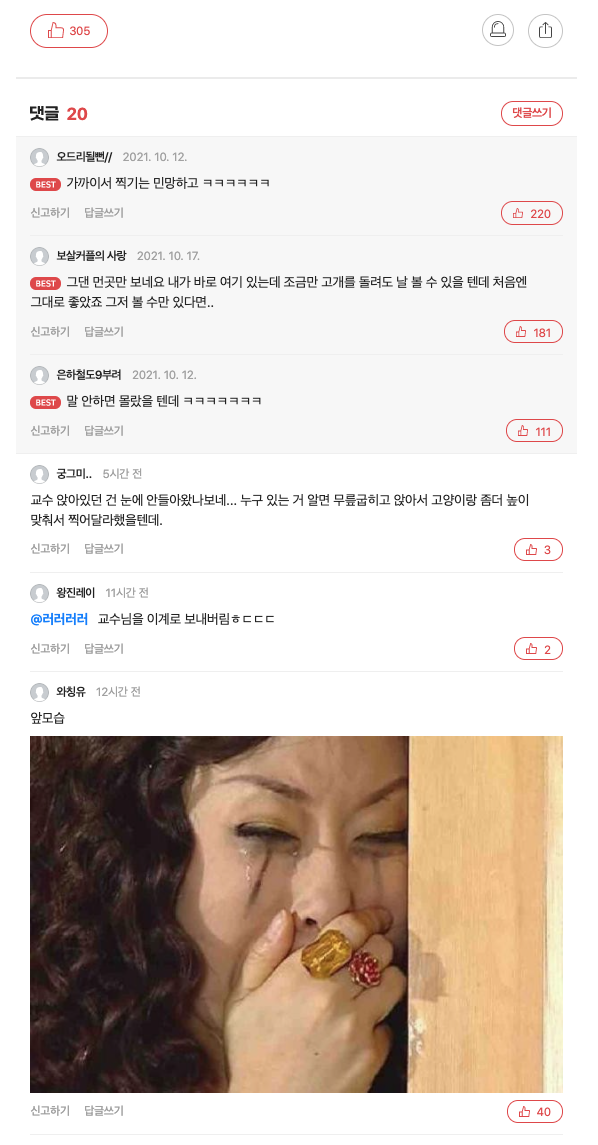Share this post
This screenshot has width=598, height=1145.
545,30
